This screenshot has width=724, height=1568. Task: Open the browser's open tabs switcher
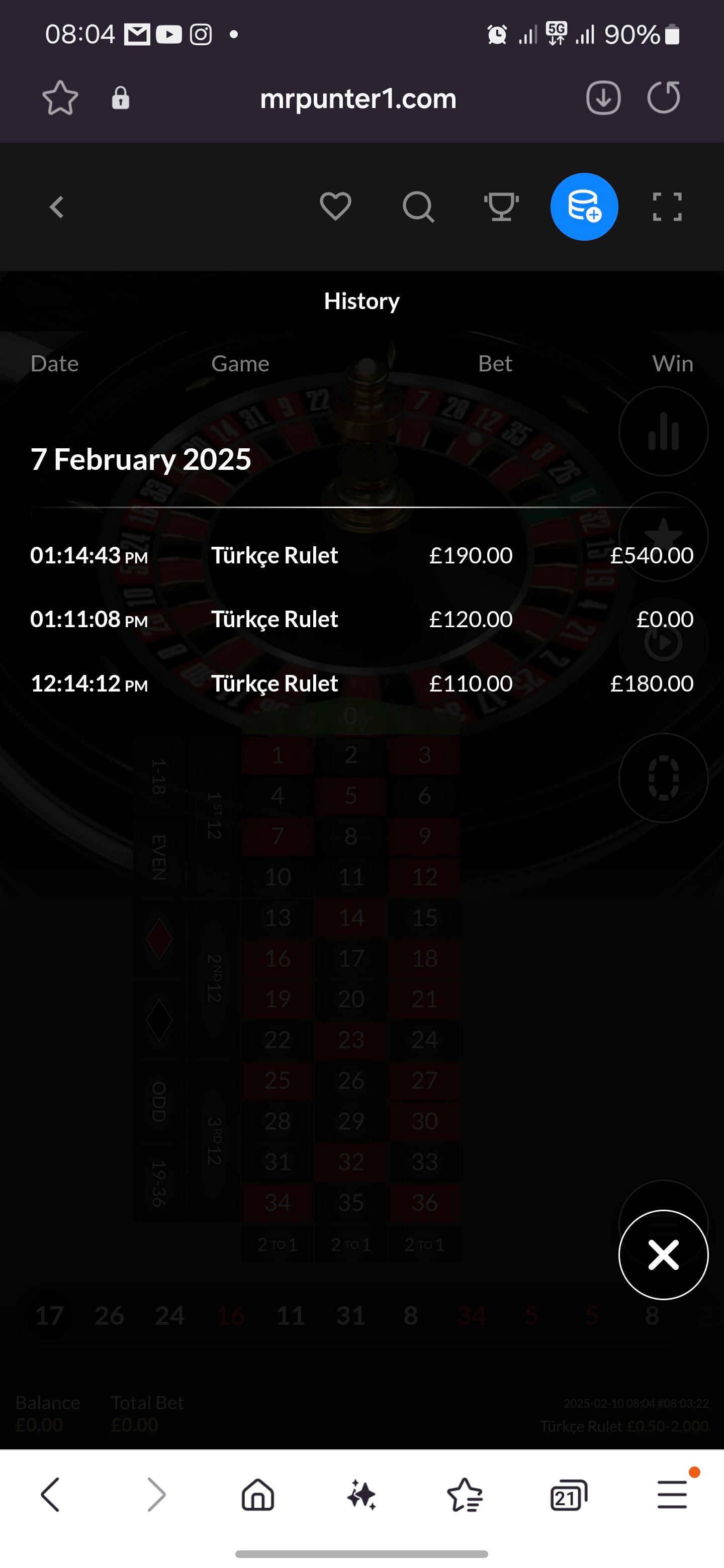pos(568,1495)
